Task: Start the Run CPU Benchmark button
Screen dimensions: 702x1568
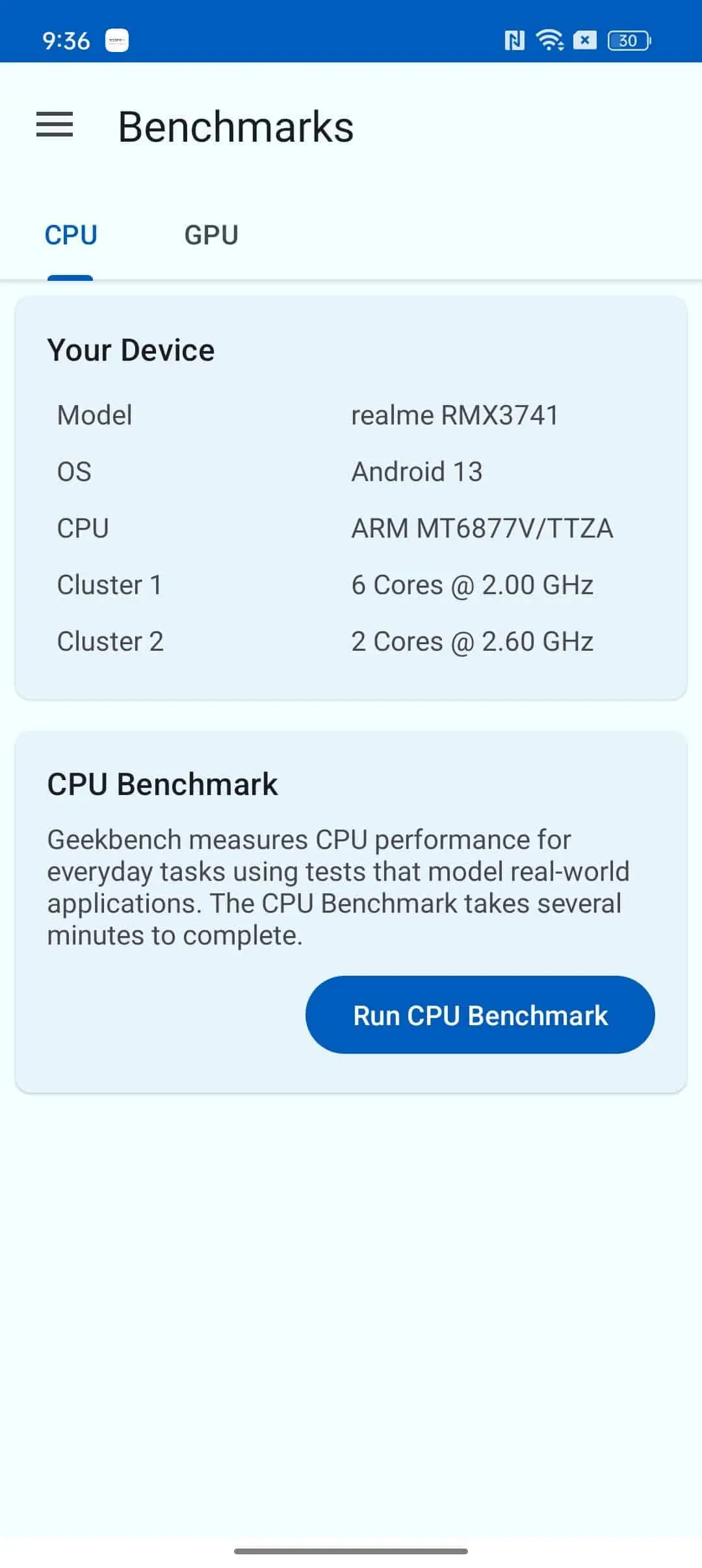Action: coord(480,1015)
